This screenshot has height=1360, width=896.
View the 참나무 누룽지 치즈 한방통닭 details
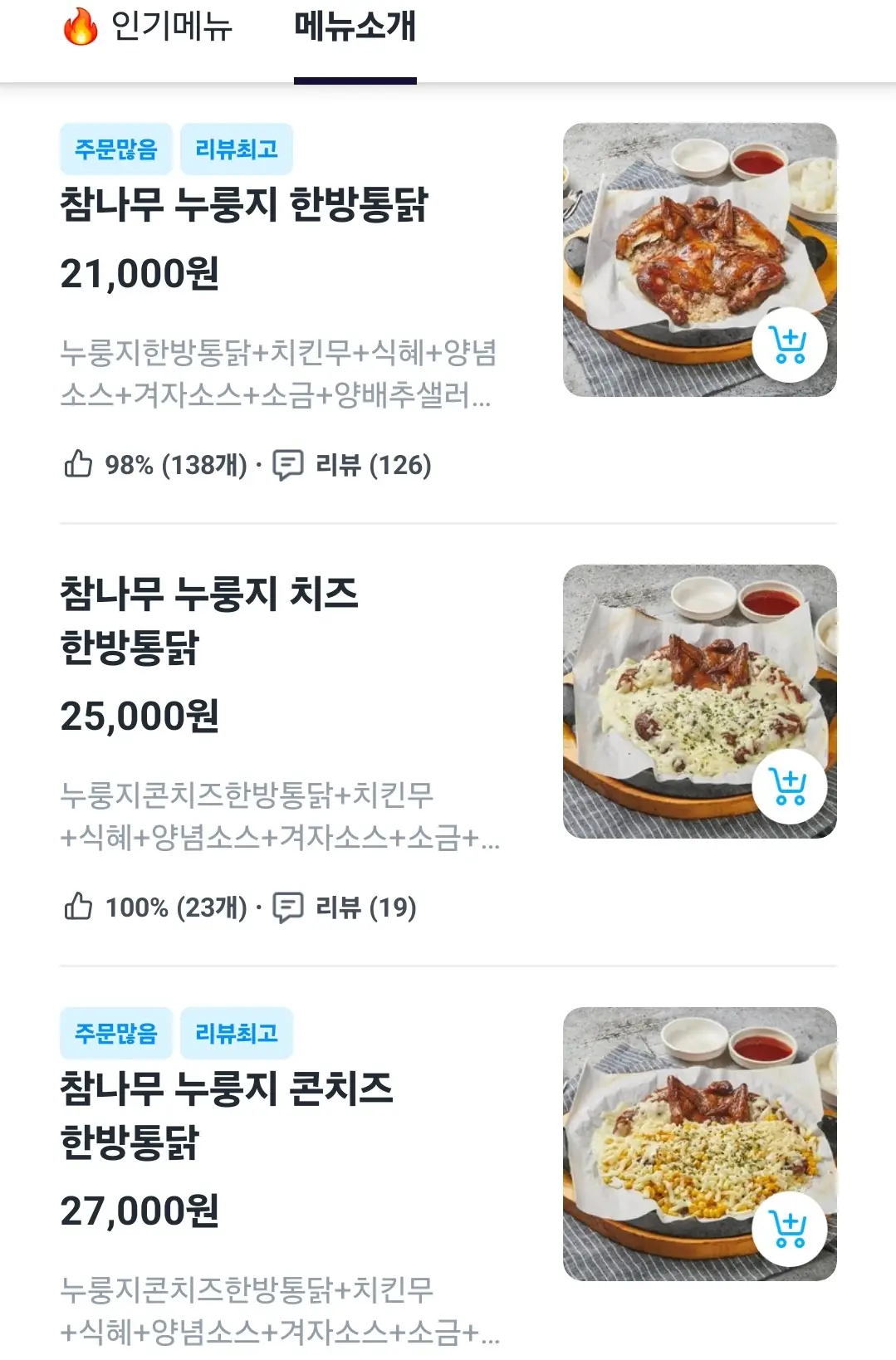click(x=209, y=619)
